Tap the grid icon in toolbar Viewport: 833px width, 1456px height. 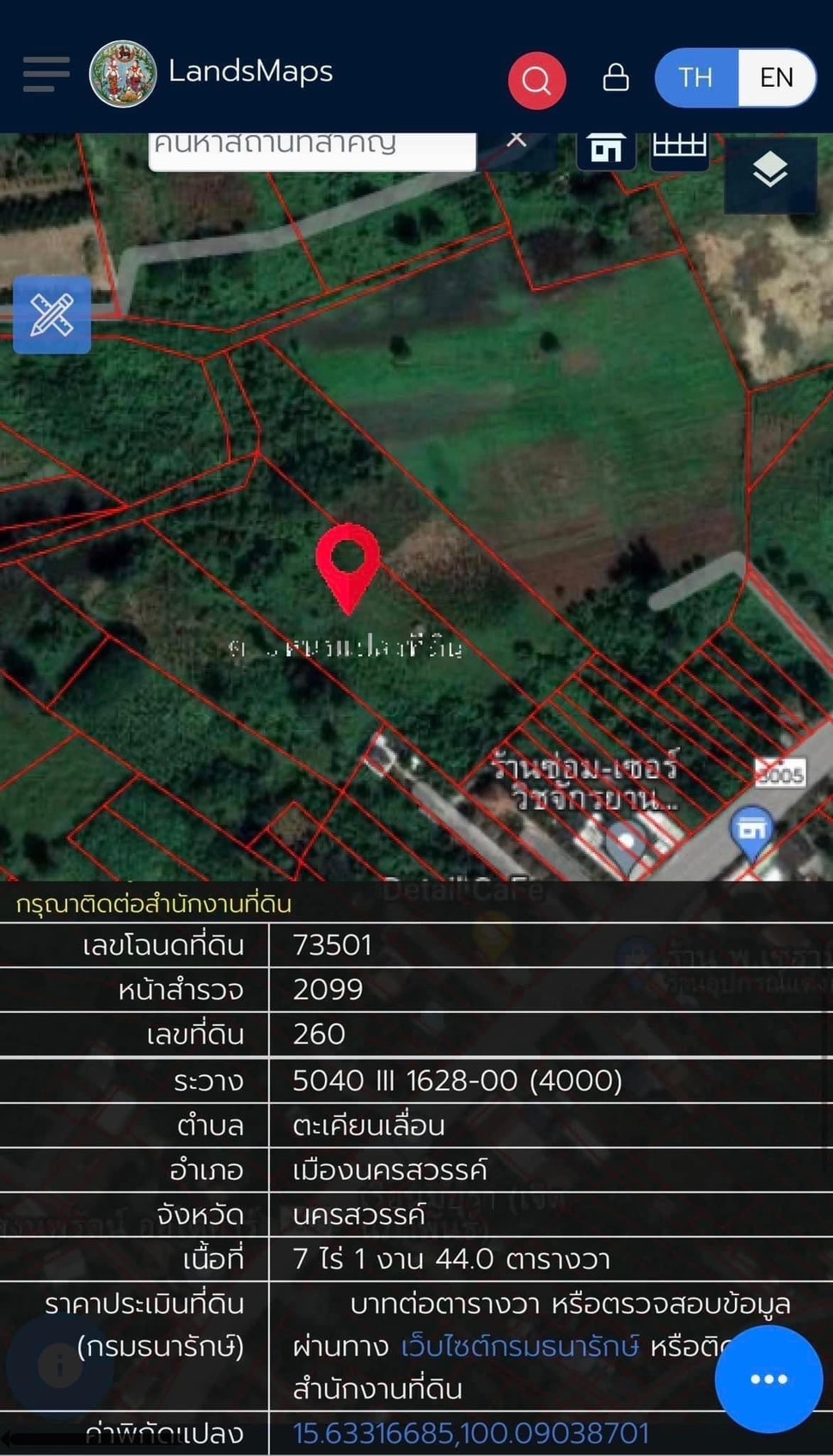click(x=679, y=148)
